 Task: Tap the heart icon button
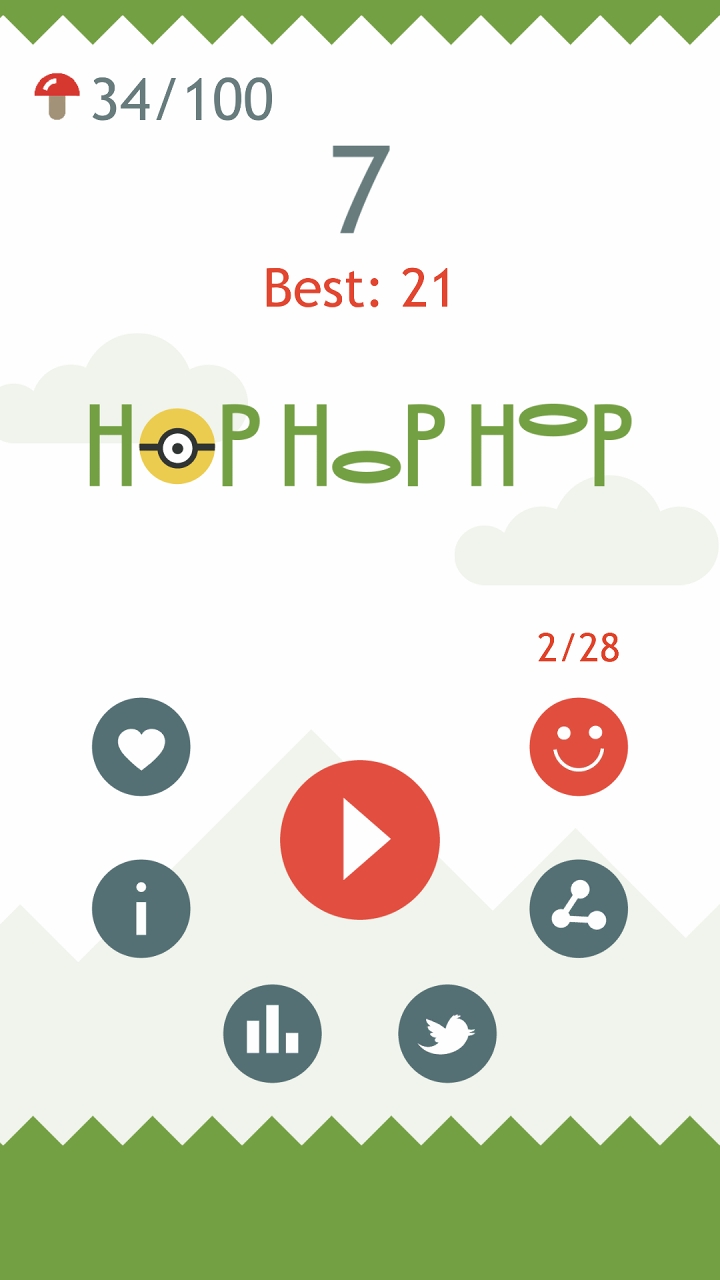pos(141,747)
